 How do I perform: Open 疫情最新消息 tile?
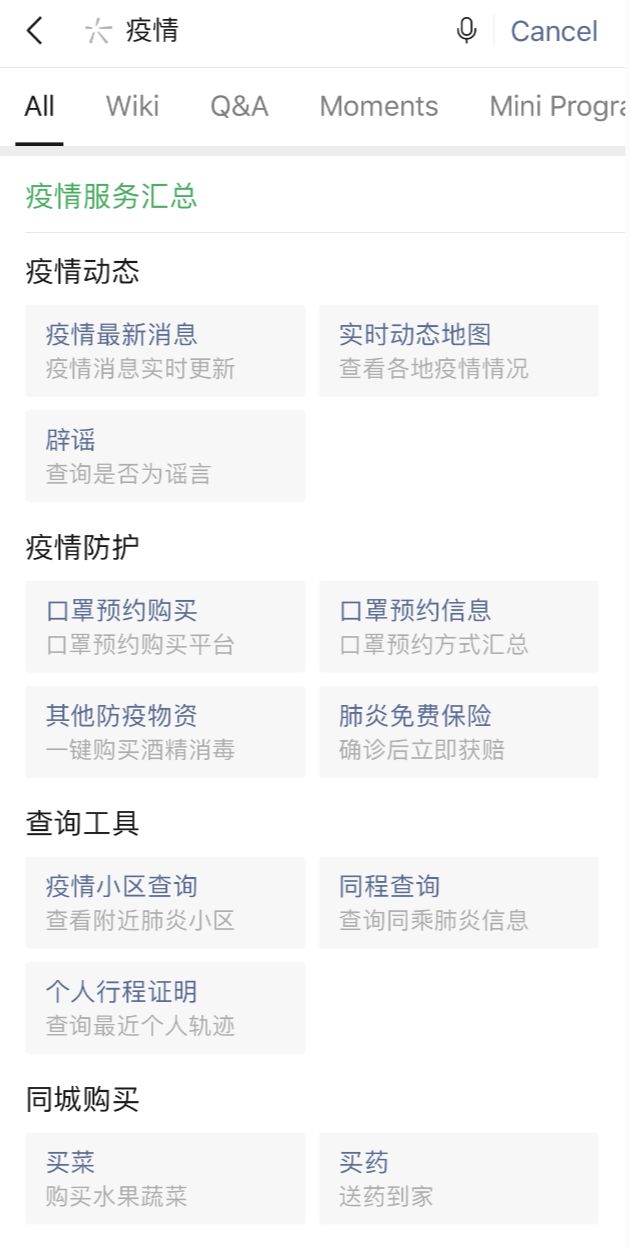pos(165,351)
